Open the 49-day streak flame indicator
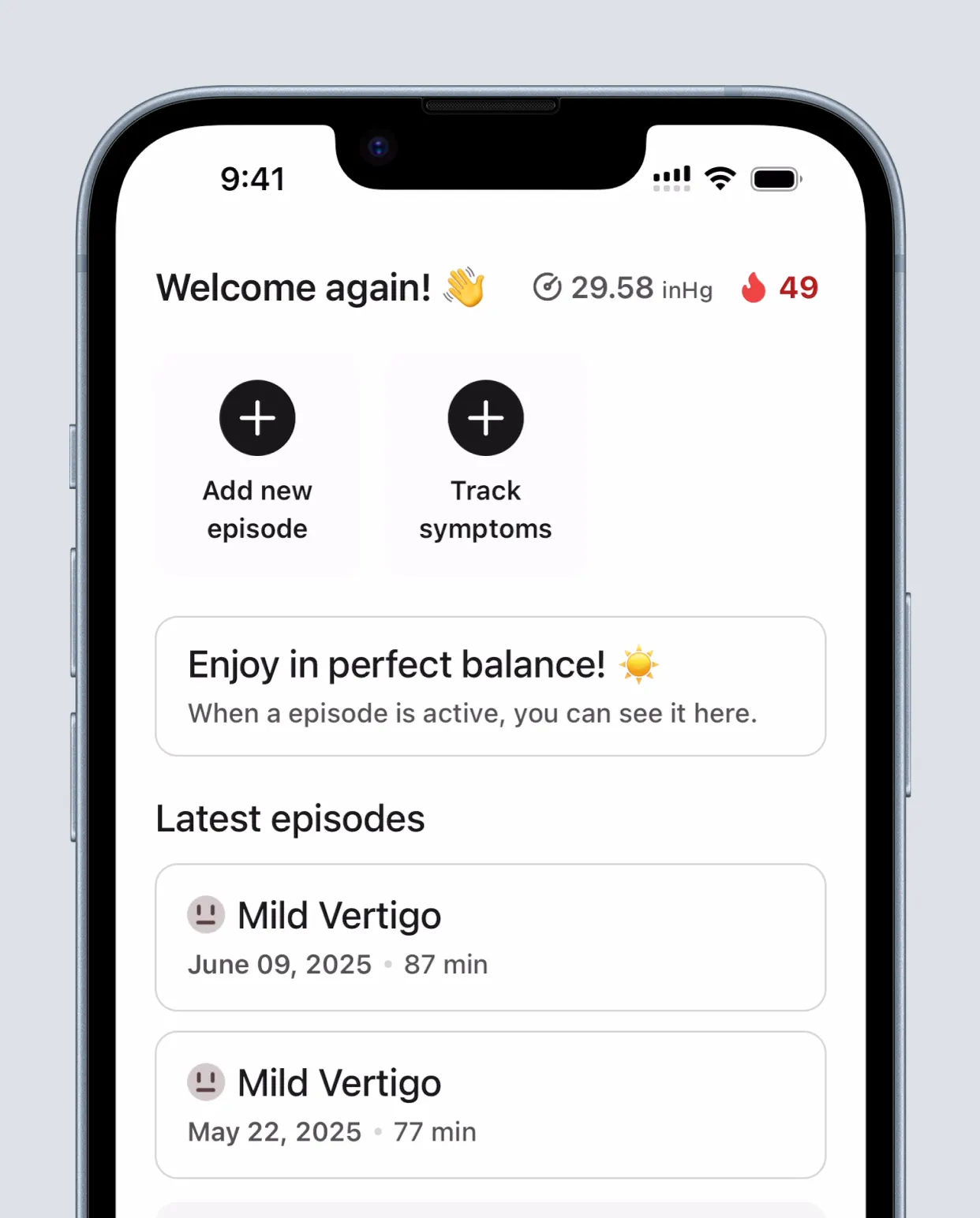 (x=780, y=288)
